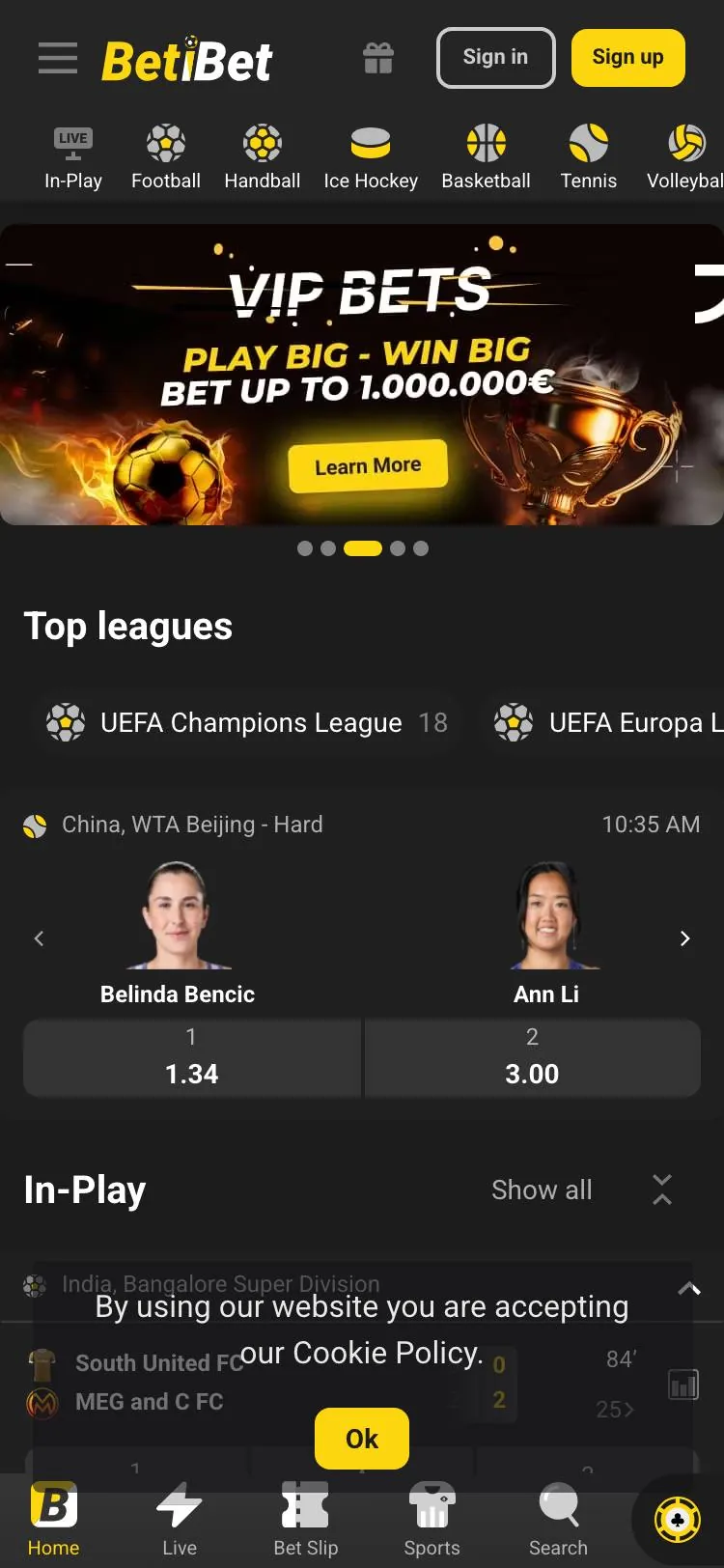Select the Tennis category
The width and height of the screenshot is (724, 1568).
coord(589,157)
